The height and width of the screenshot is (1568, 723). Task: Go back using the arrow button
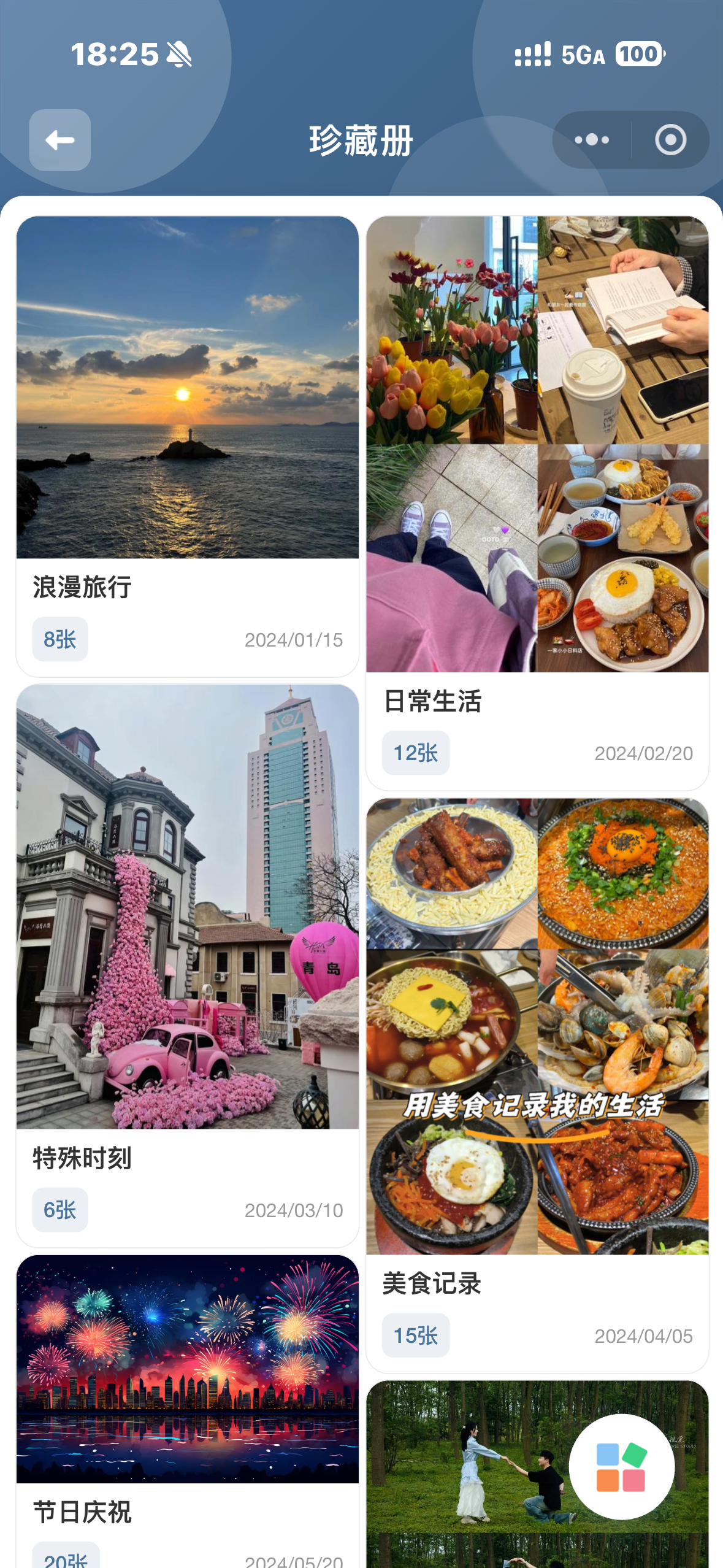(60, 140)
